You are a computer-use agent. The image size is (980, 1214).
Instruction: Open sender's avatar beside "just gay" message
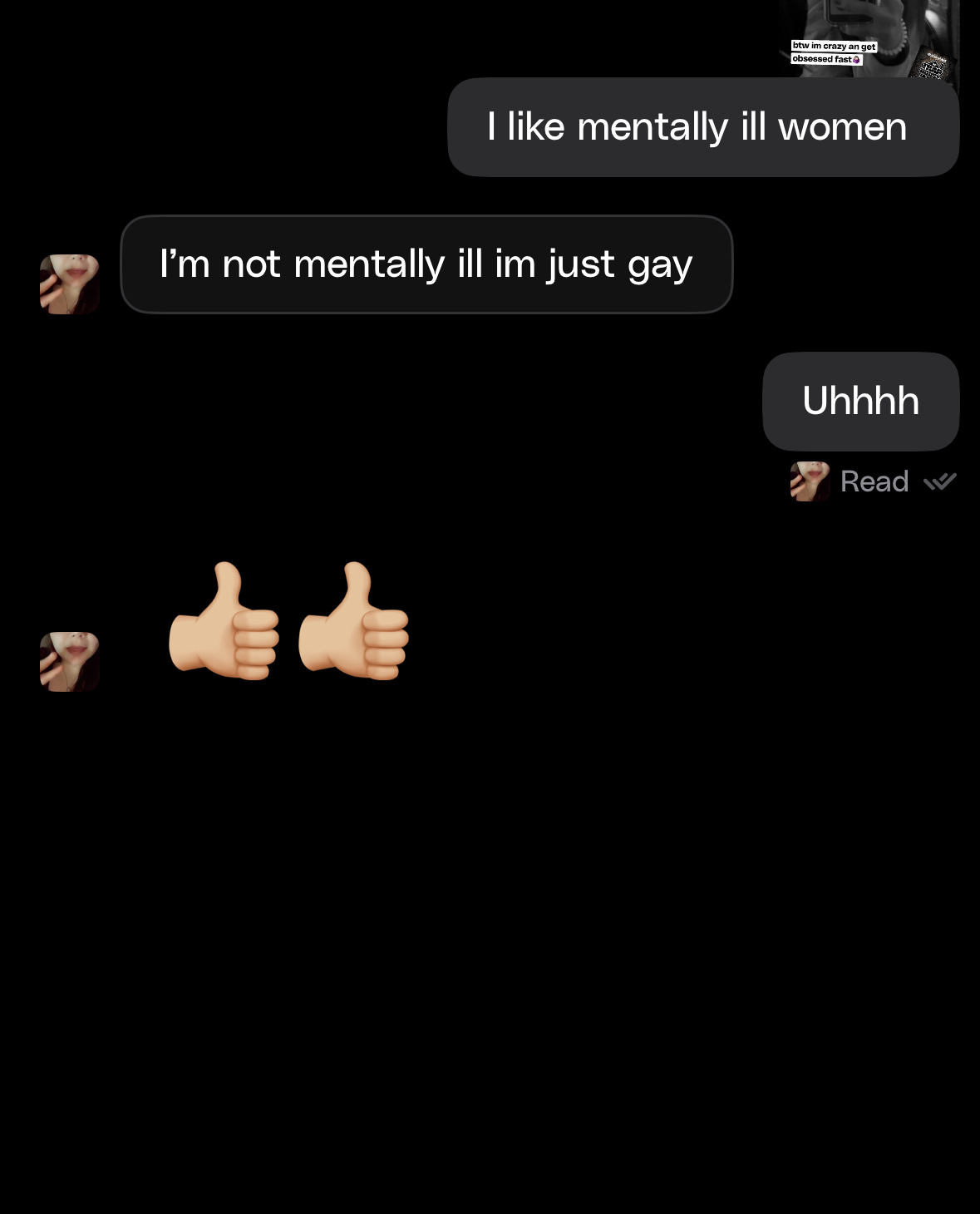click(x=70, y=284)
